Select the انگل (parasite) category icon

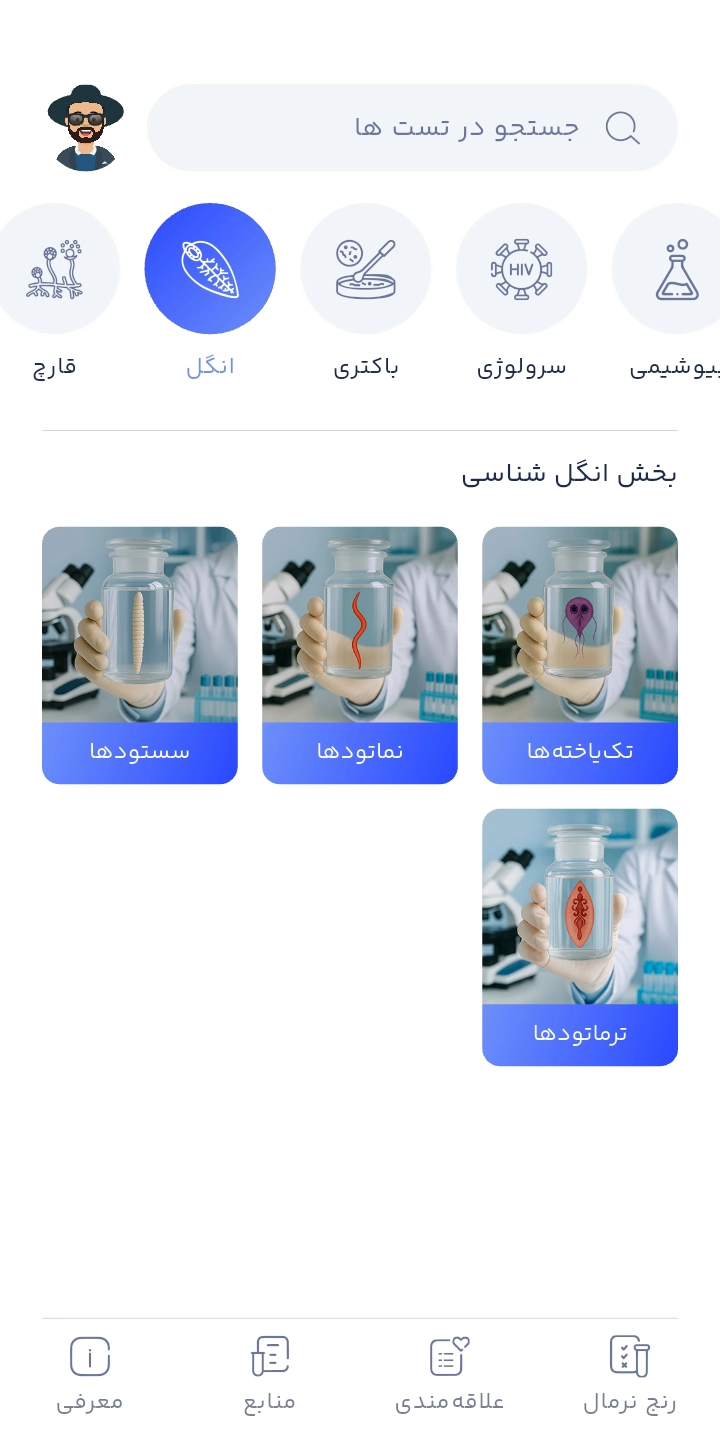coord(210,268)
